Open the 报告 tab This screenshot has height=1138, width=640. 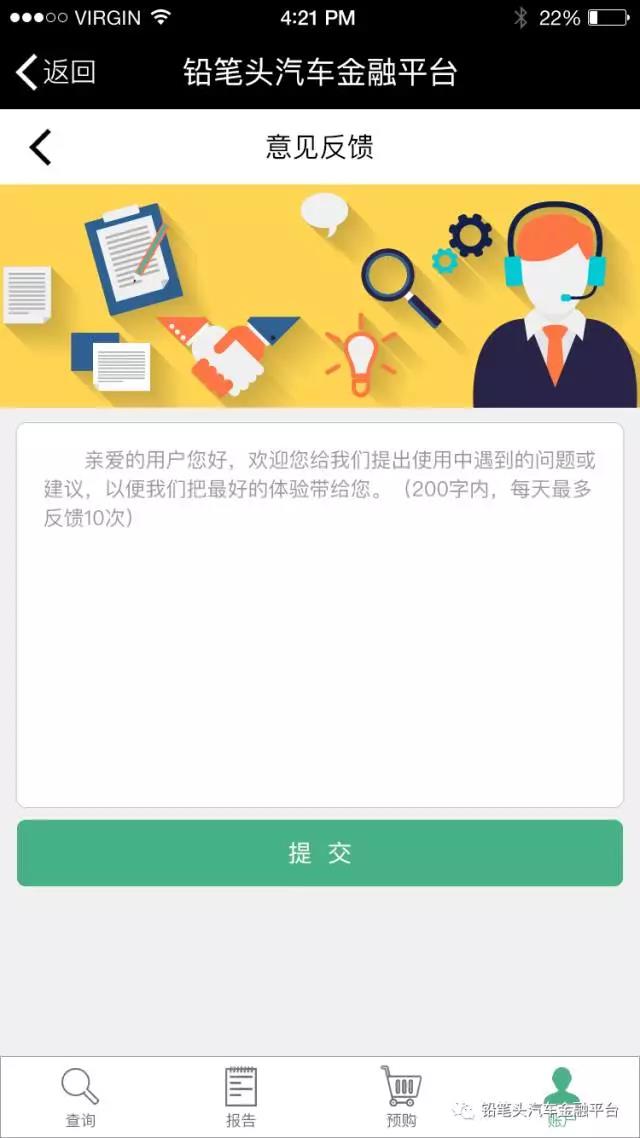click(x=240, y=1096)
